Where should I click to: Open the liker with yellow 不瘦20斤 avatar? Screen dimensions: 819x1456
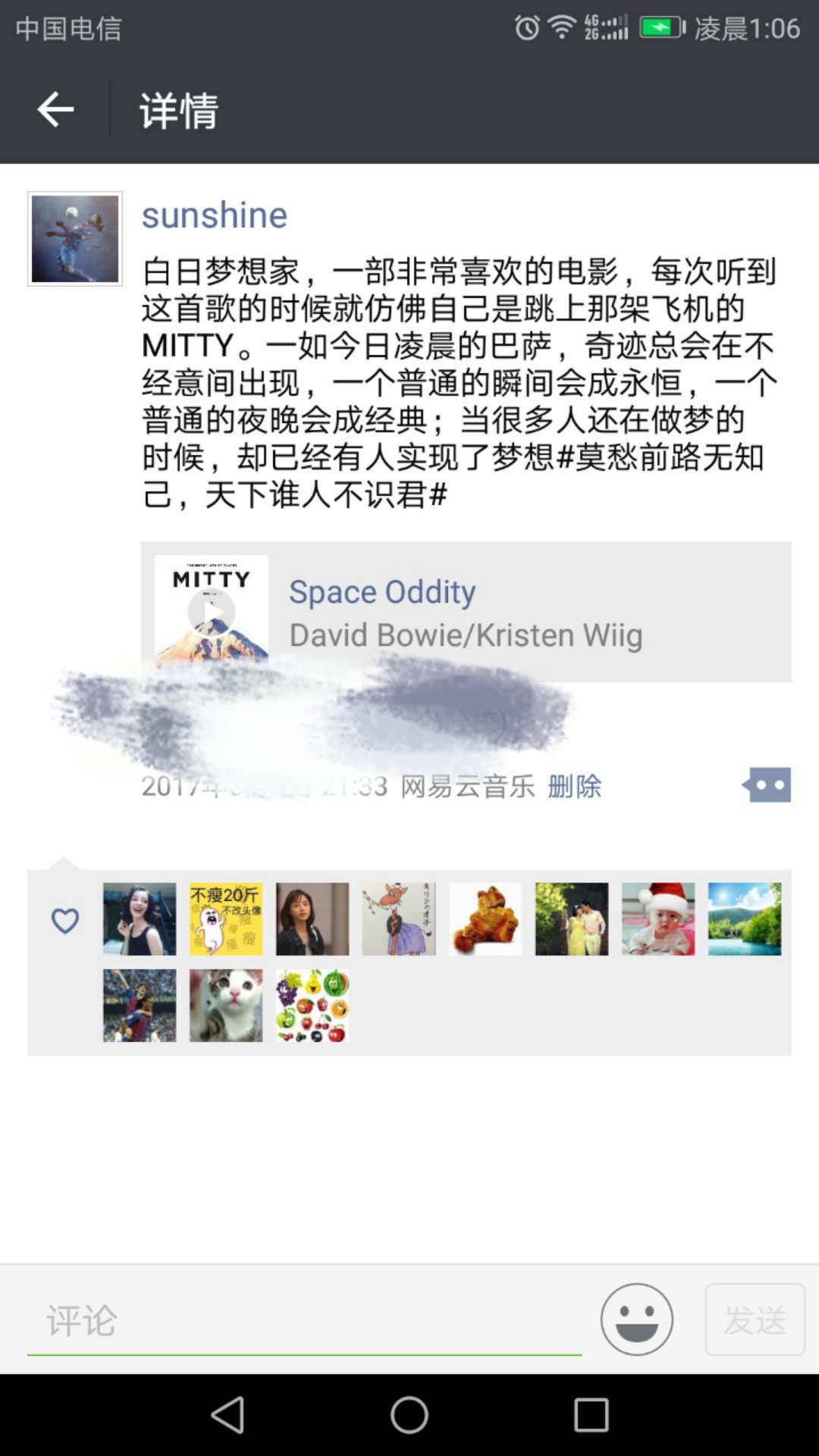(226, 918)
